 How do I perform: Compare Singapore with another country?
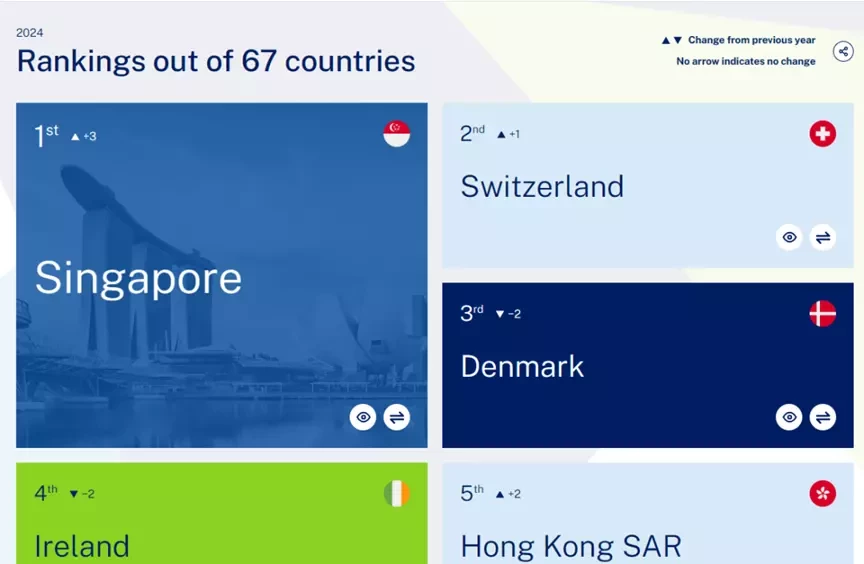click(x=397, y=417)
